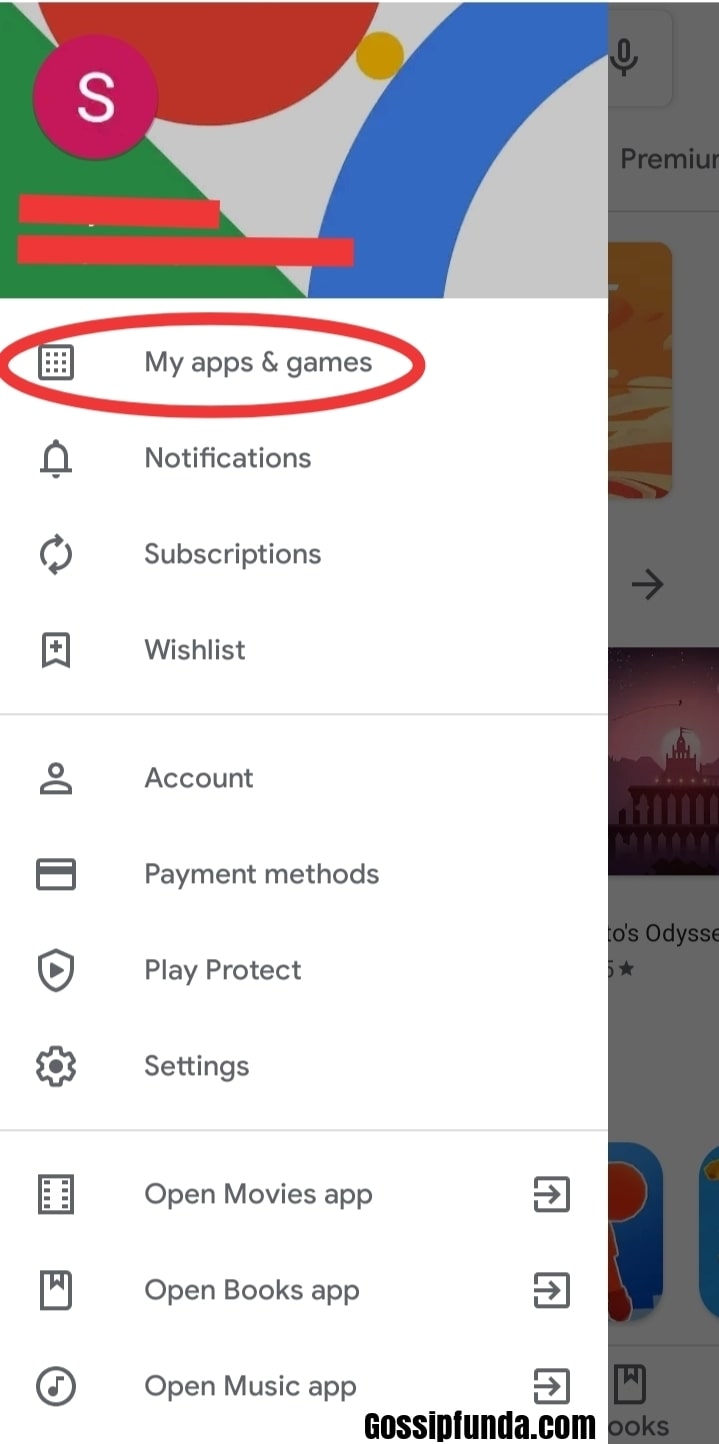Tap the voice search microphone
Image resolution: width=719 pixels, height=1444 pixels.
tap(624, 58)
